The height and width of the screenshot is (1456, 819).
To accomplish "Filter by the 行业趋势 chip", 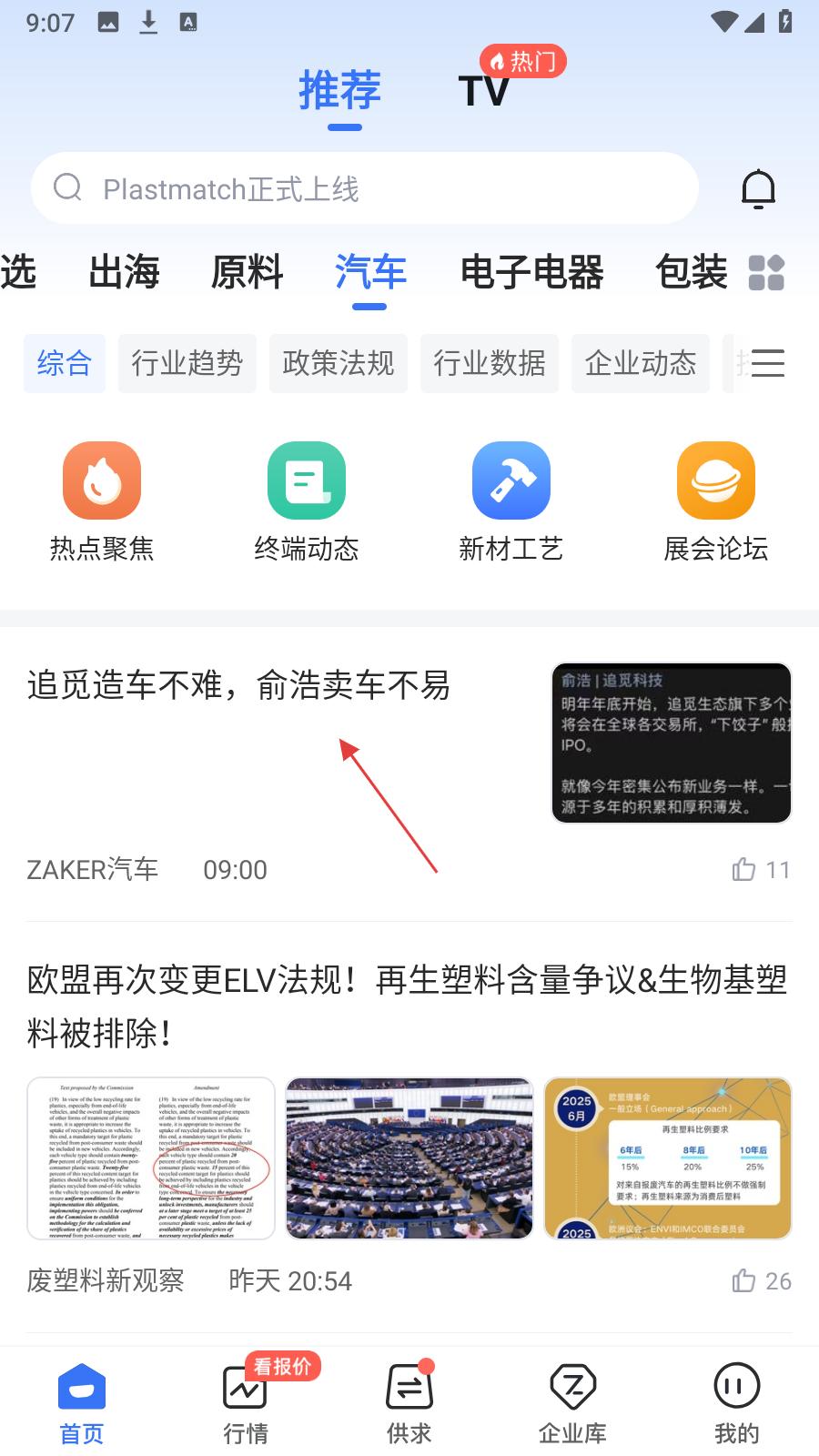I will coord(187,363).
